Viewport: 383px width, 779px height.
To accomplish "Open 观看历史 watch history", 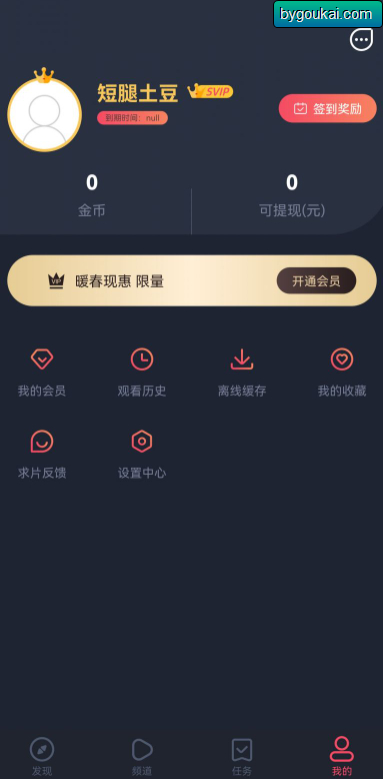I will tap(142, 373).
